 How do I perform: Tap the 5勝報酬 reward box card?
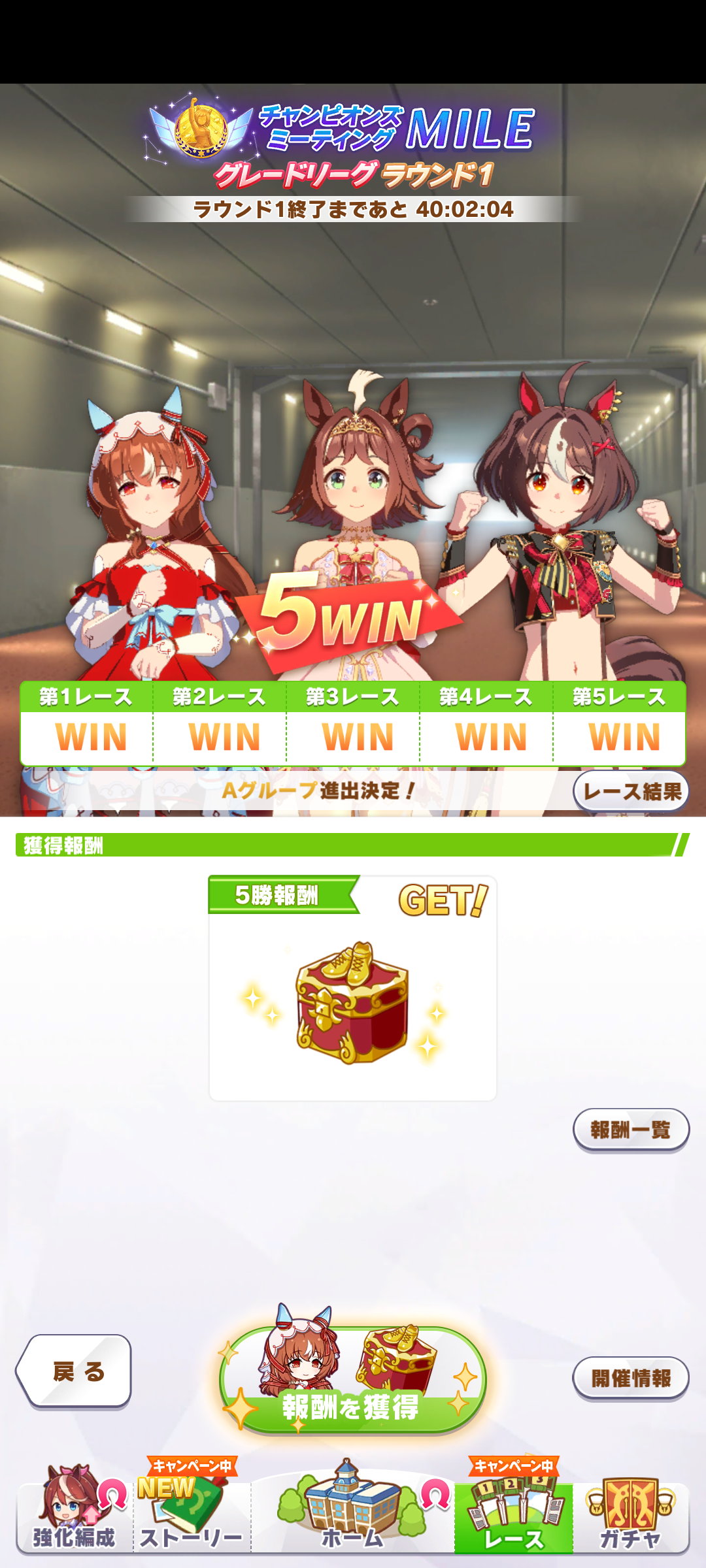click(352, 988)
